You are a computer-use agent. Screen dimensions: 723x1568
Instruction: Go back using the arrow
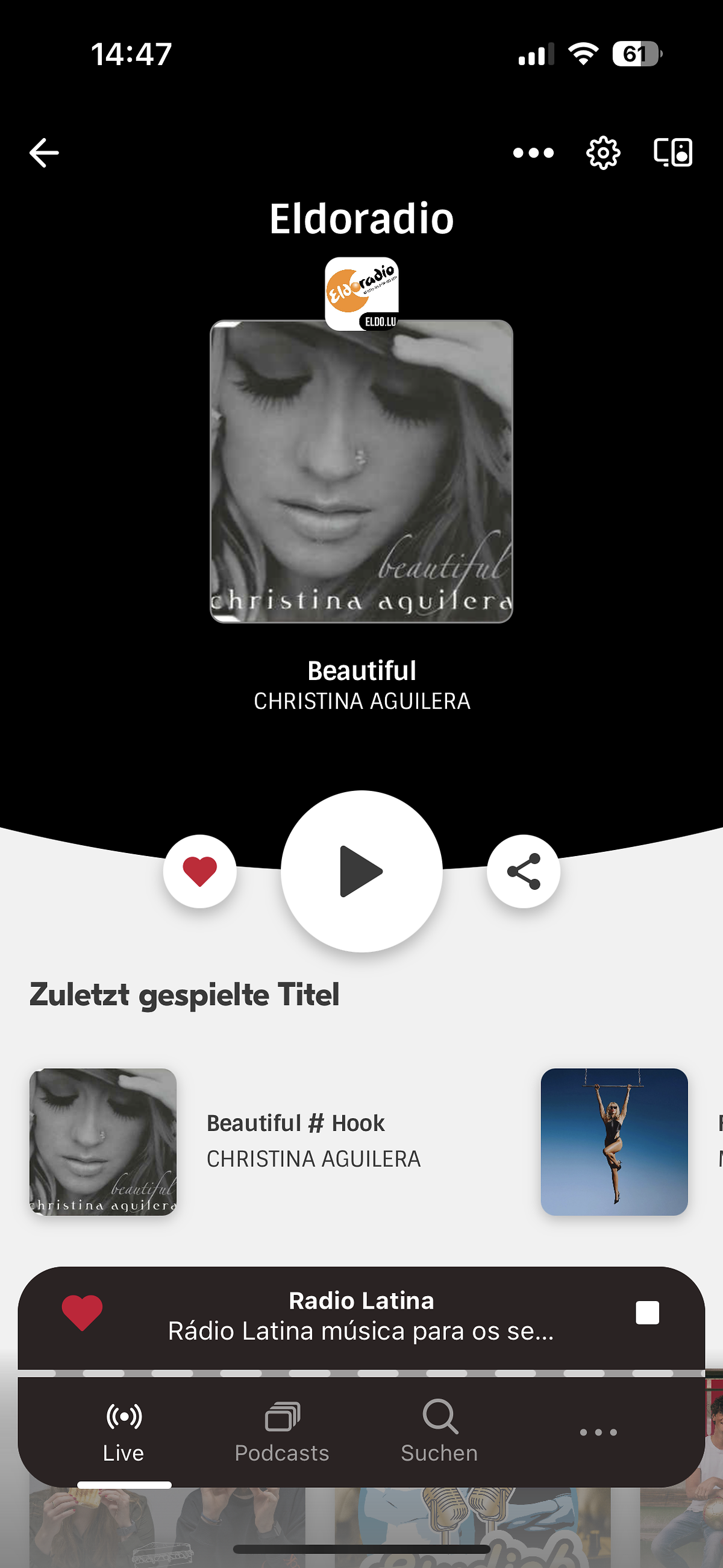pyautogui.click(x=44, y=152)
